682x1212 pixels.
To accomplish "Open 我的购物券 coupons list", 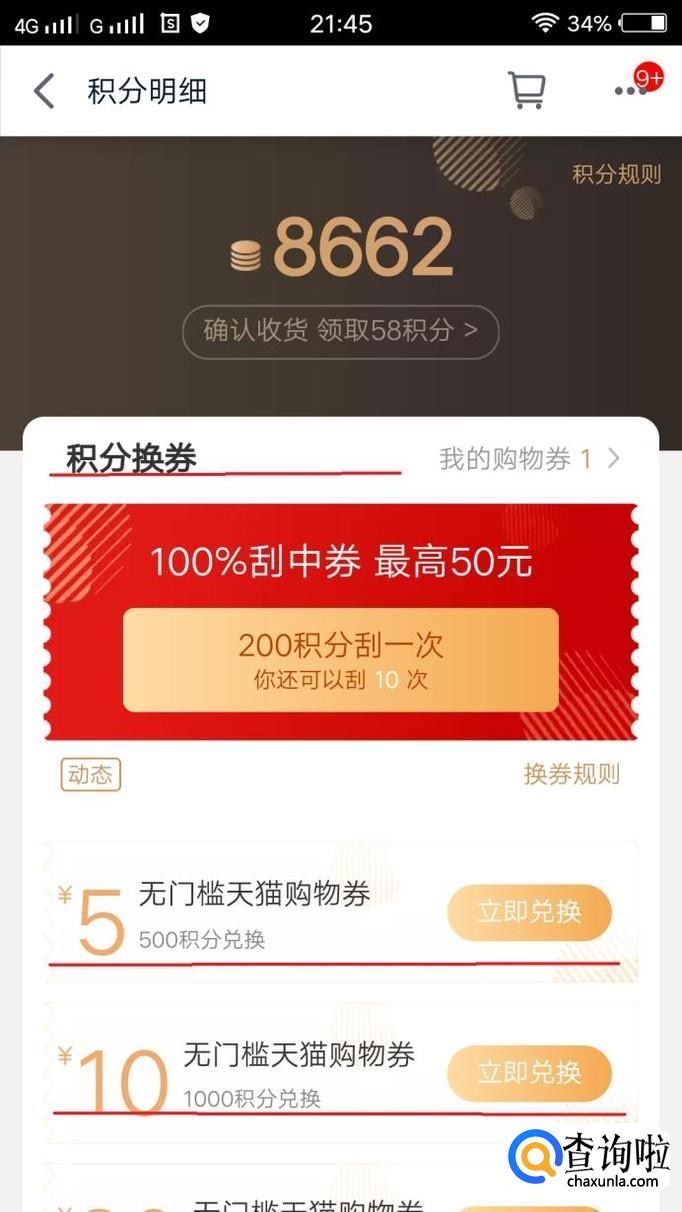I will (530, 459).
